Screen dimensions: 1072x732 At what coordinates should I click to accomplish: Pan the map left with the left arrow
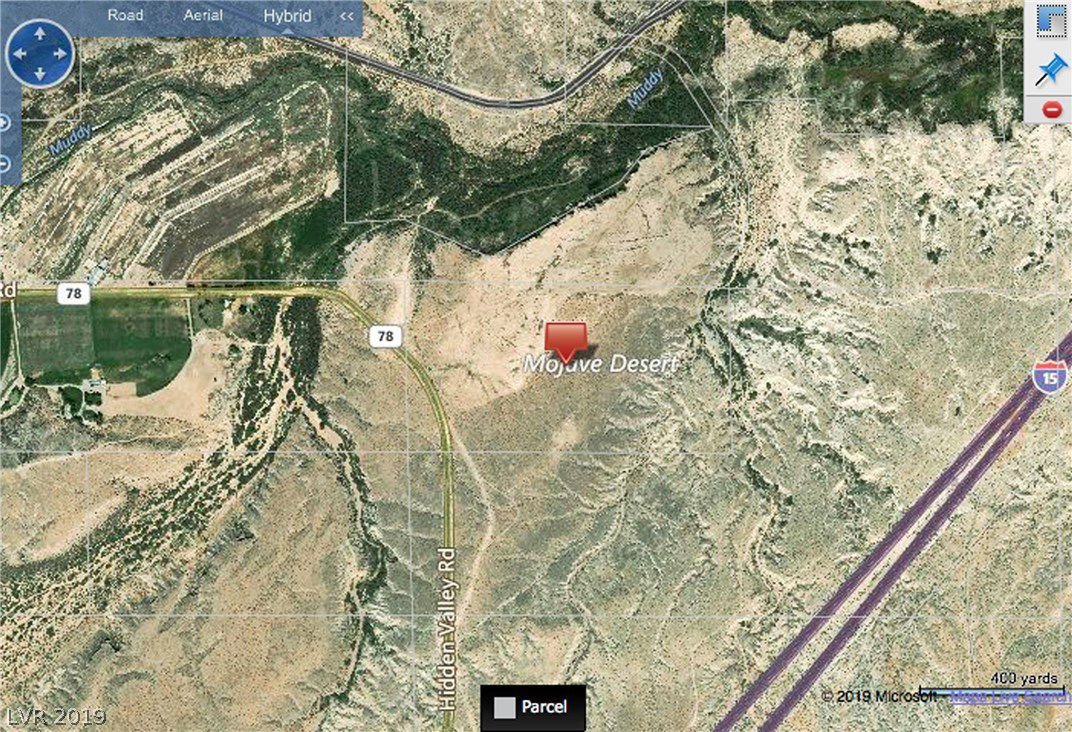19,53
